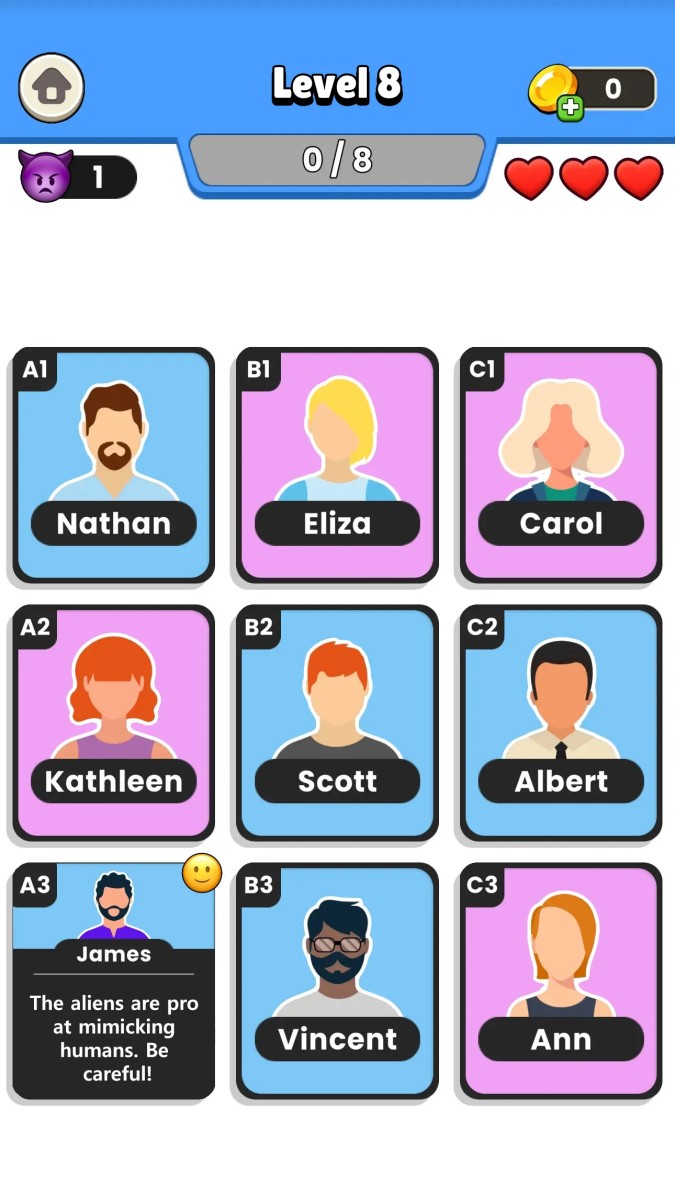Choose Carol's card C1
This screenshot has width=675, height=1200.
561,465
